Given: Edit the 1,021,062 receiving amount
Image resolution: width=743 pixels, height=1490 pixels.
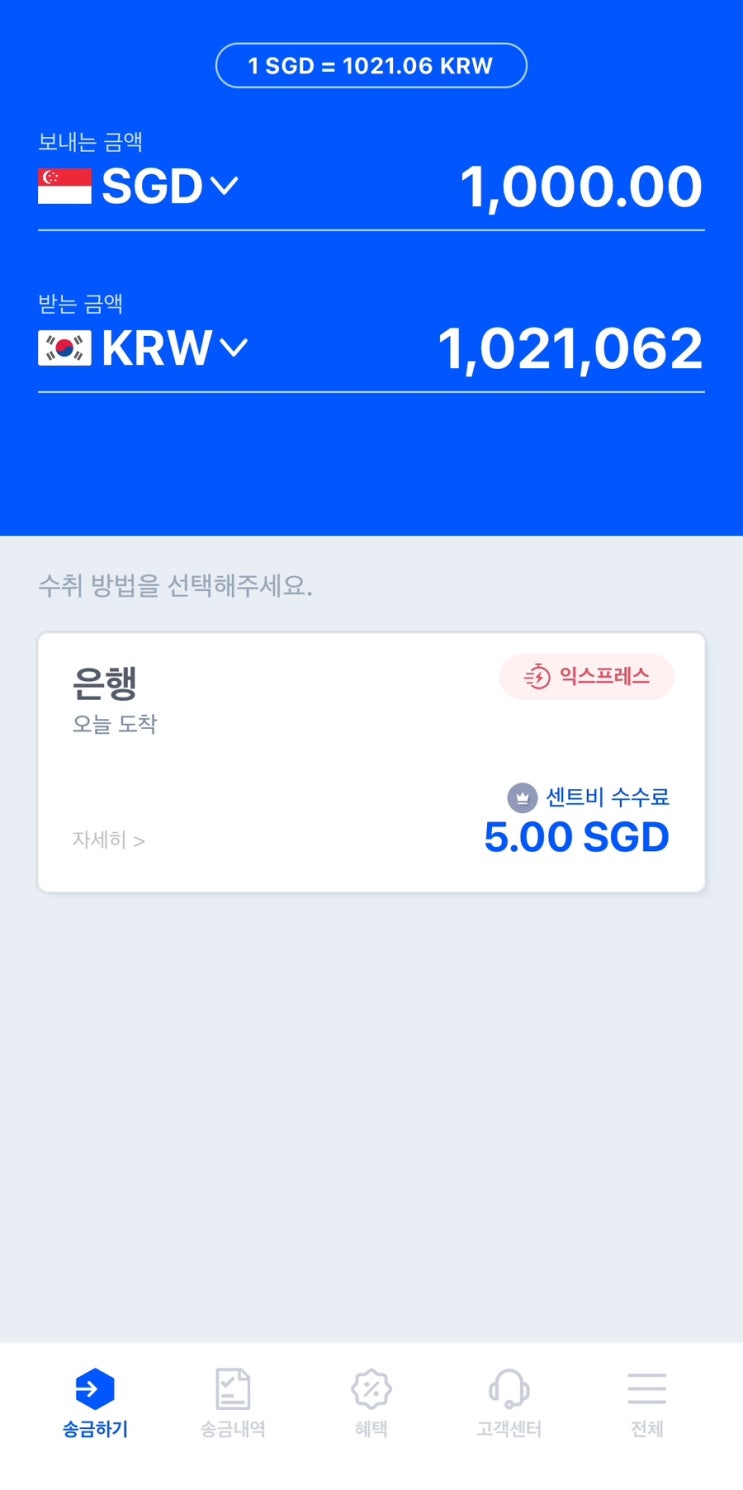Looking at the screenshot, I should click(570, 349).
